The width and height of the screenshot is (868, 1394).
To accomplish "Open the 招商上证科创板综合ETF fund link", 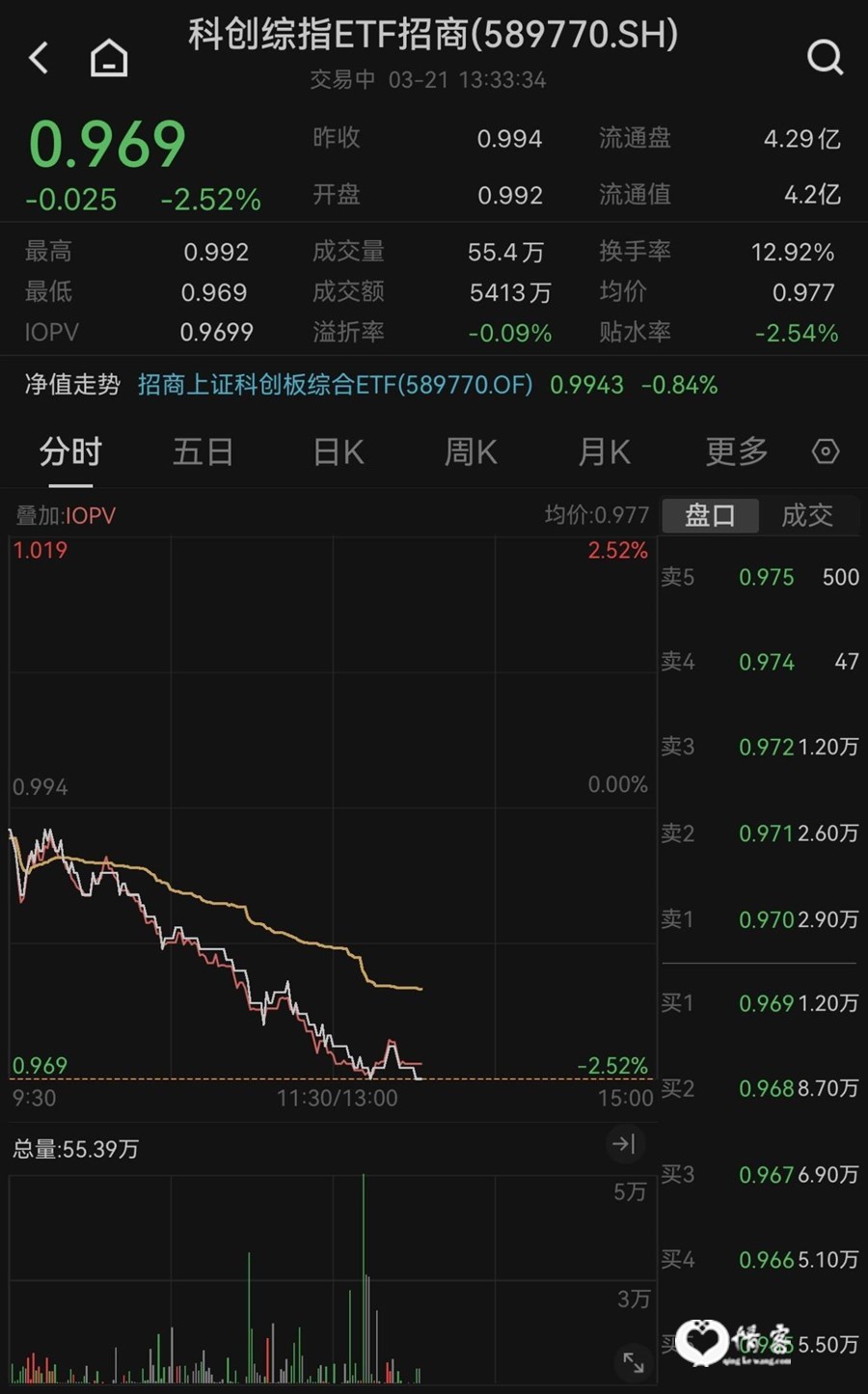I will 335,385.
